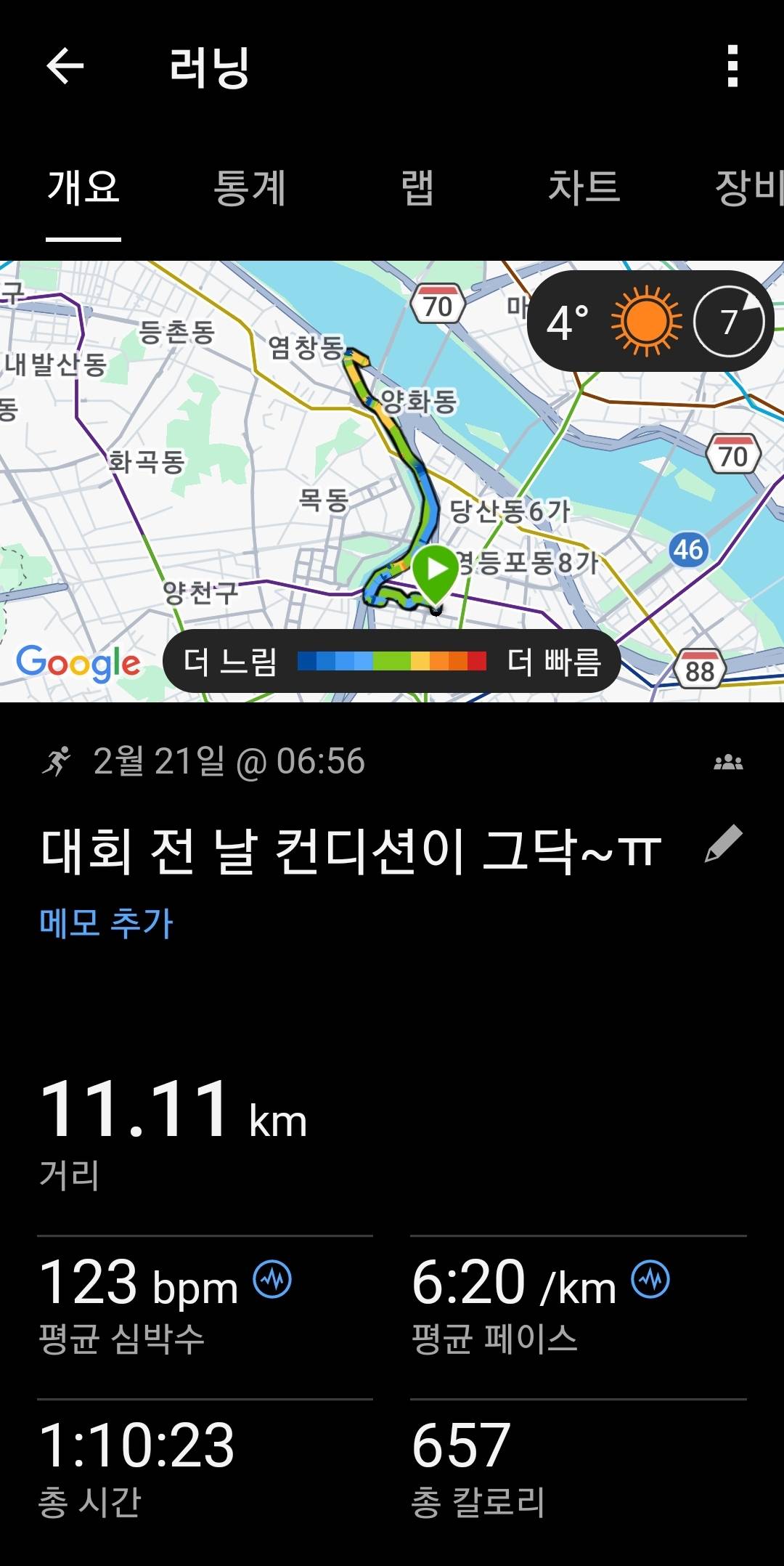784x1566 pixels.
Task: Click the pace color gradient legend
Action: pyautogui.click(x=393, y=661)
